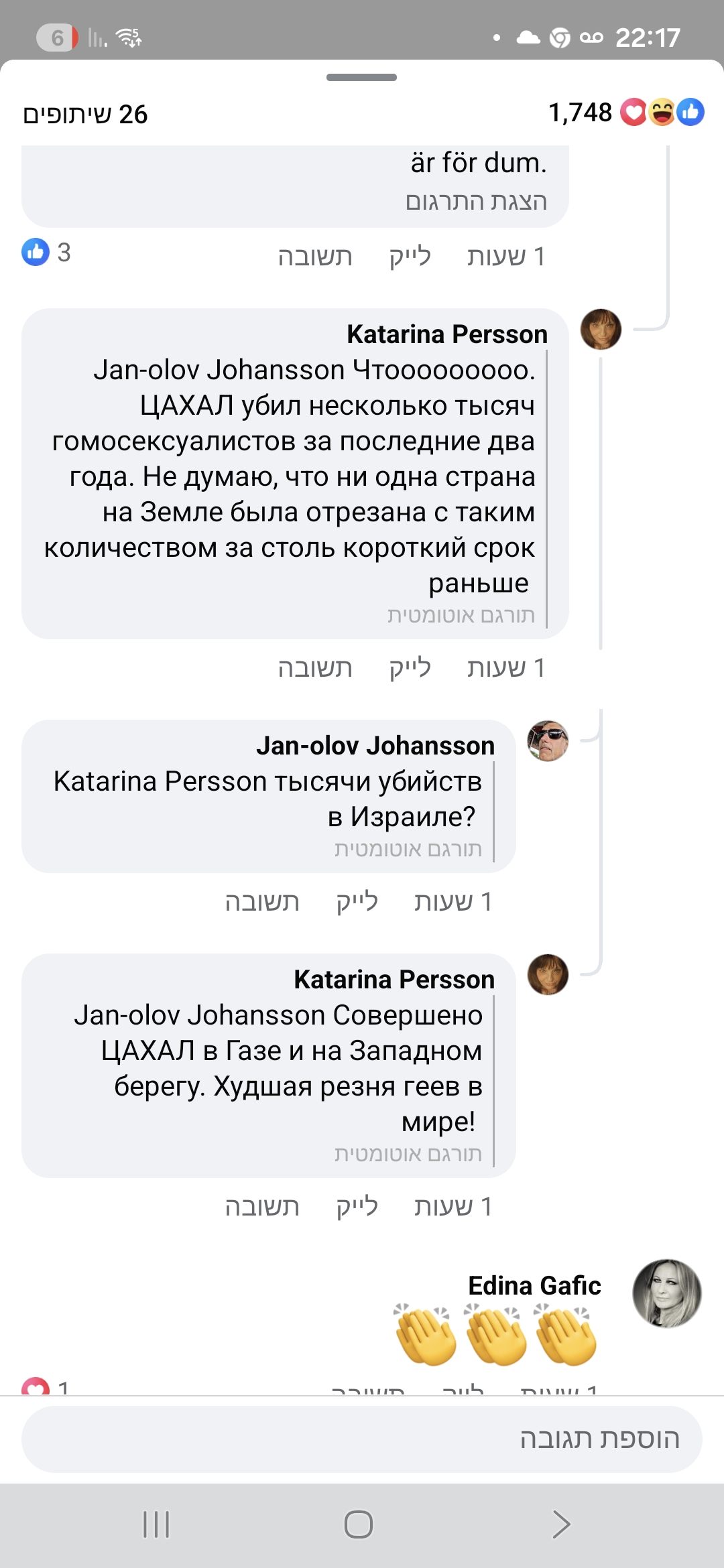The image size is (724, 1568).
Task: Like Katarina Persson's comment about thousands killed
Action: point(410,667)
